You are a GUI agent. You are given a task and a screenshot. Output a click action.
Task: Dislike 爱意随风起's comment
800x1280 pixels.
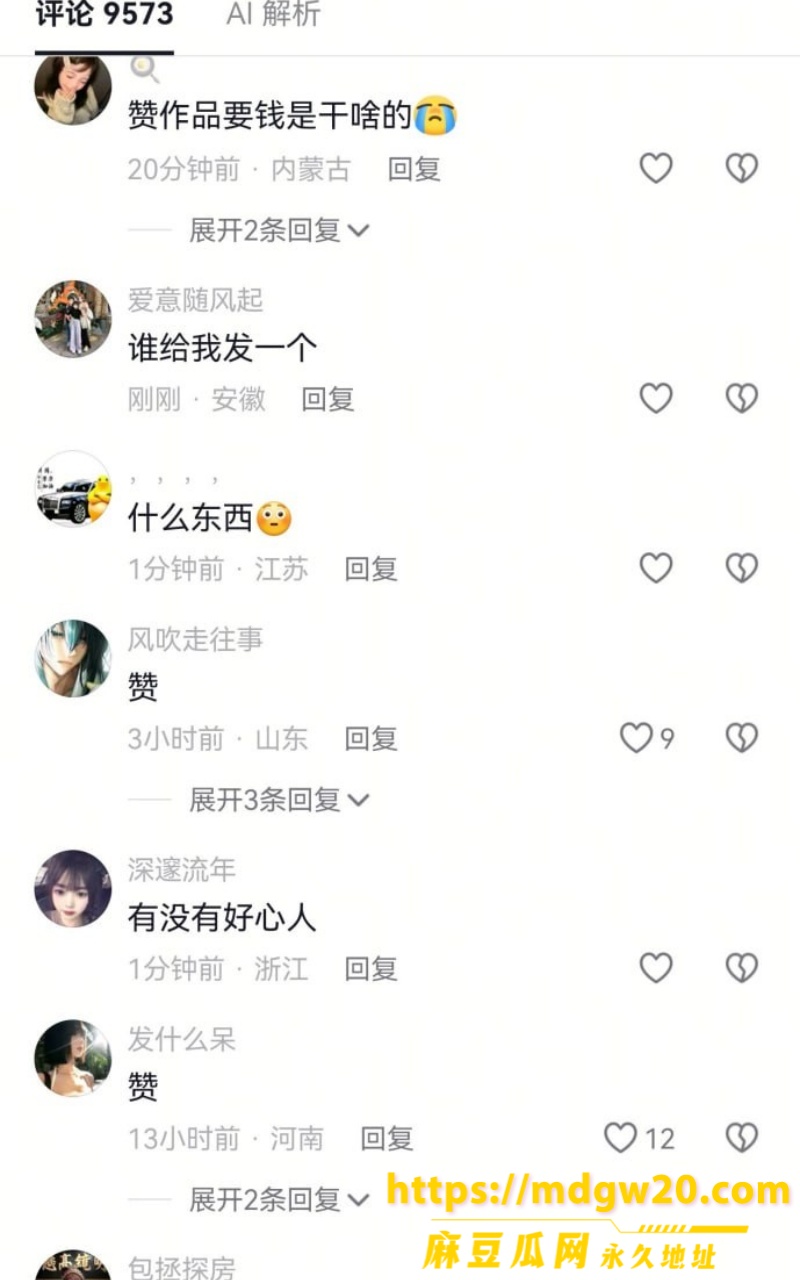coord(742,399)
